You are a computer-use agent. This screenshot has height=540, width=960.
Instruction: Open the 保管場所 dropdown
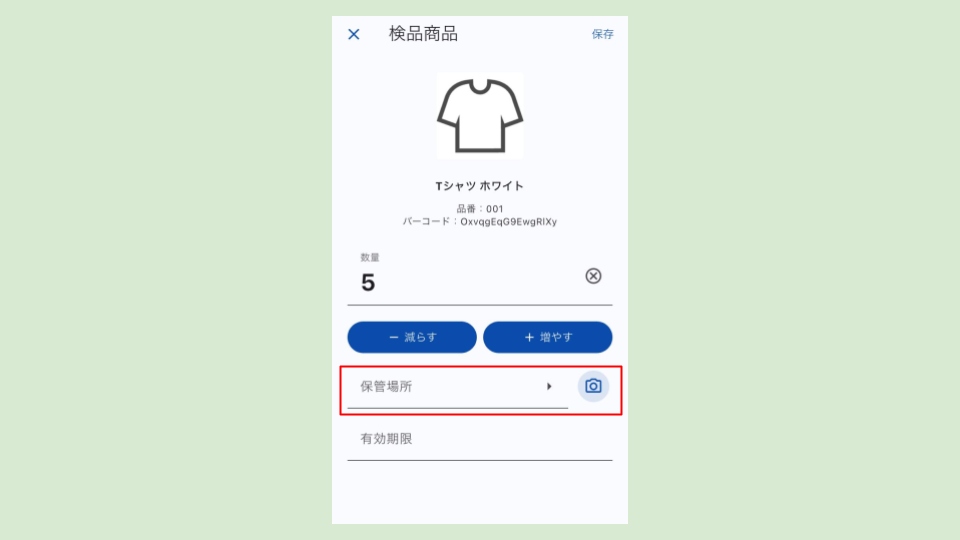tap(457, 387)
